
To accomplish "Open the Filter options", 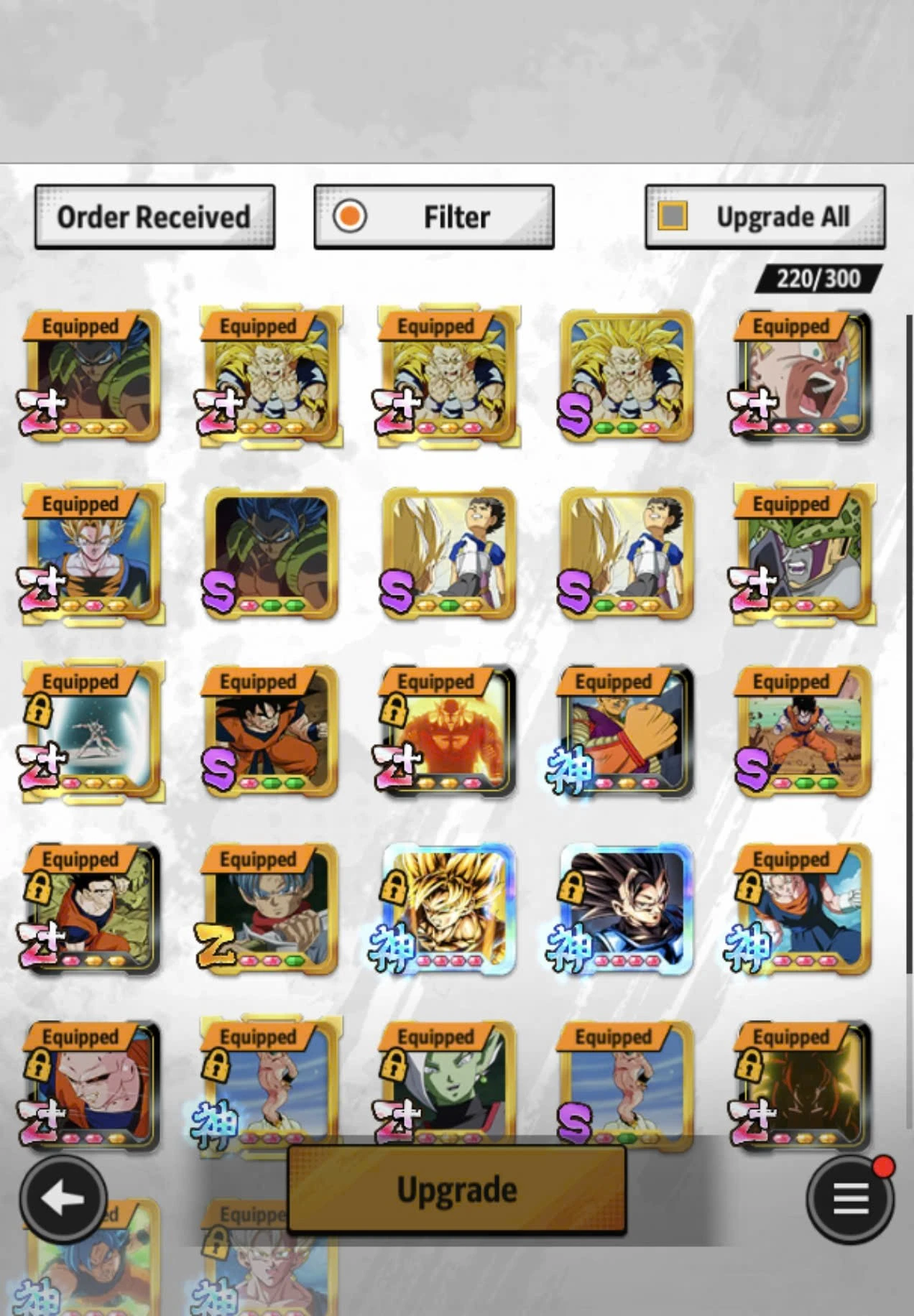I will click(433, 217).
